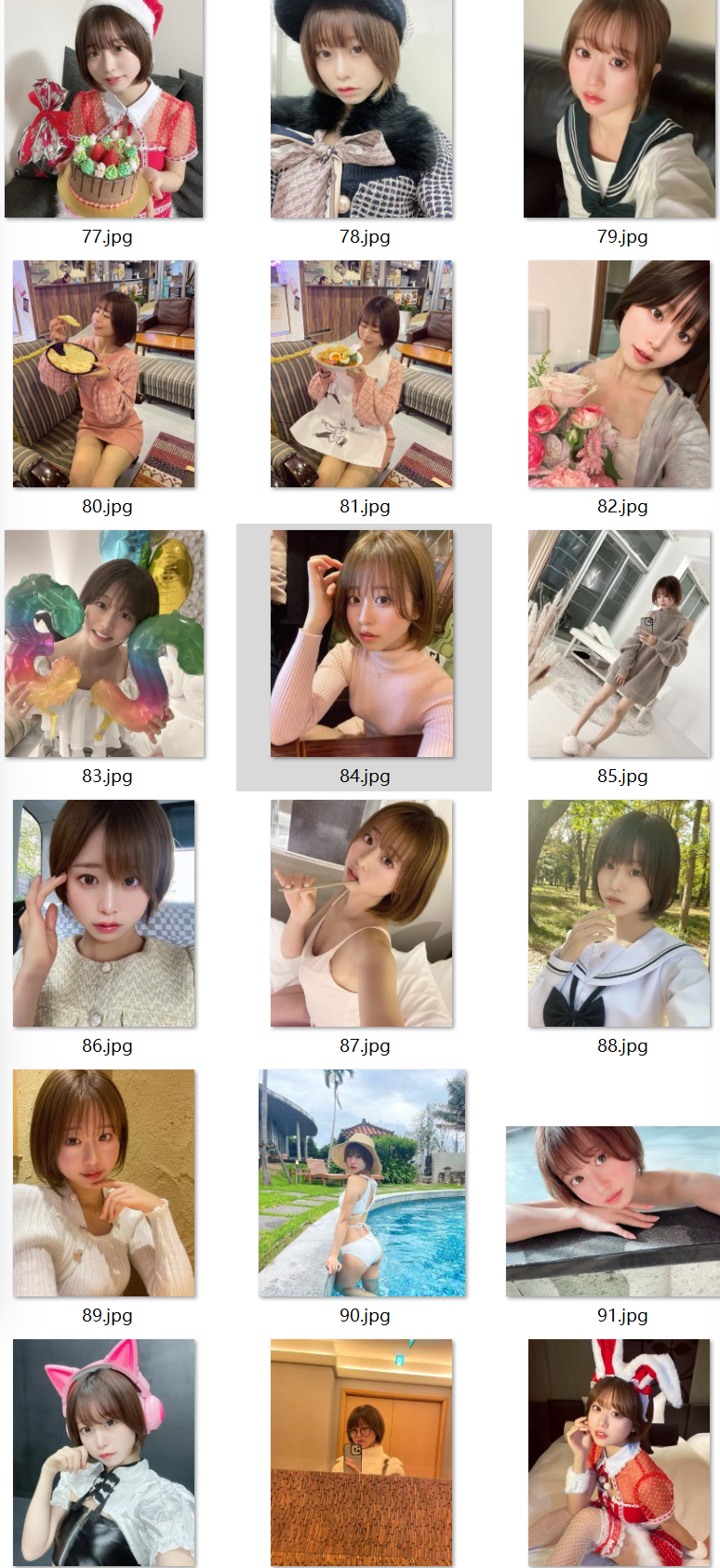
Task: Select the 83.jpg thumbnail
Action: (104, 644)
